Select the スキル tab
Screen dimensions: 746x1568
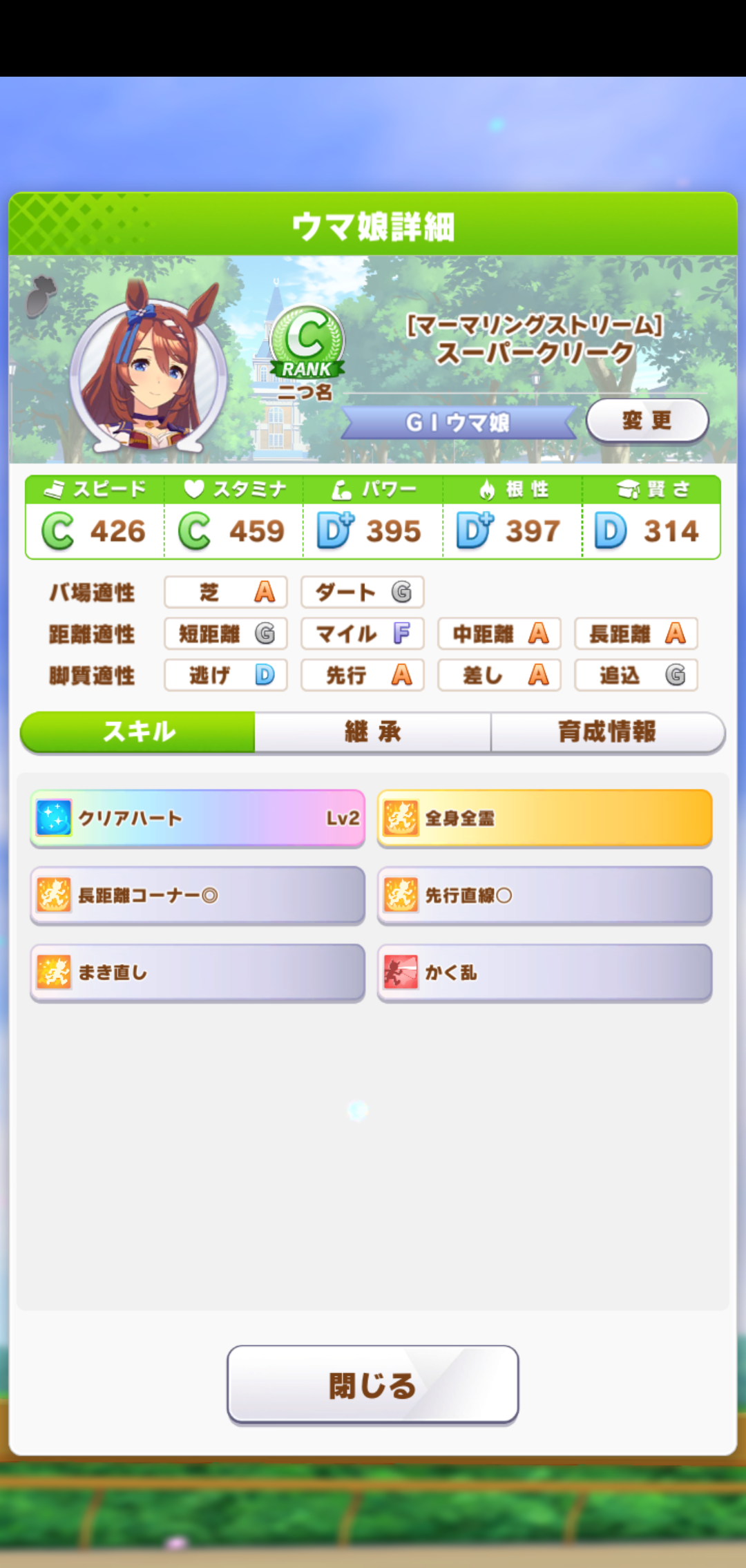[138, 732]
